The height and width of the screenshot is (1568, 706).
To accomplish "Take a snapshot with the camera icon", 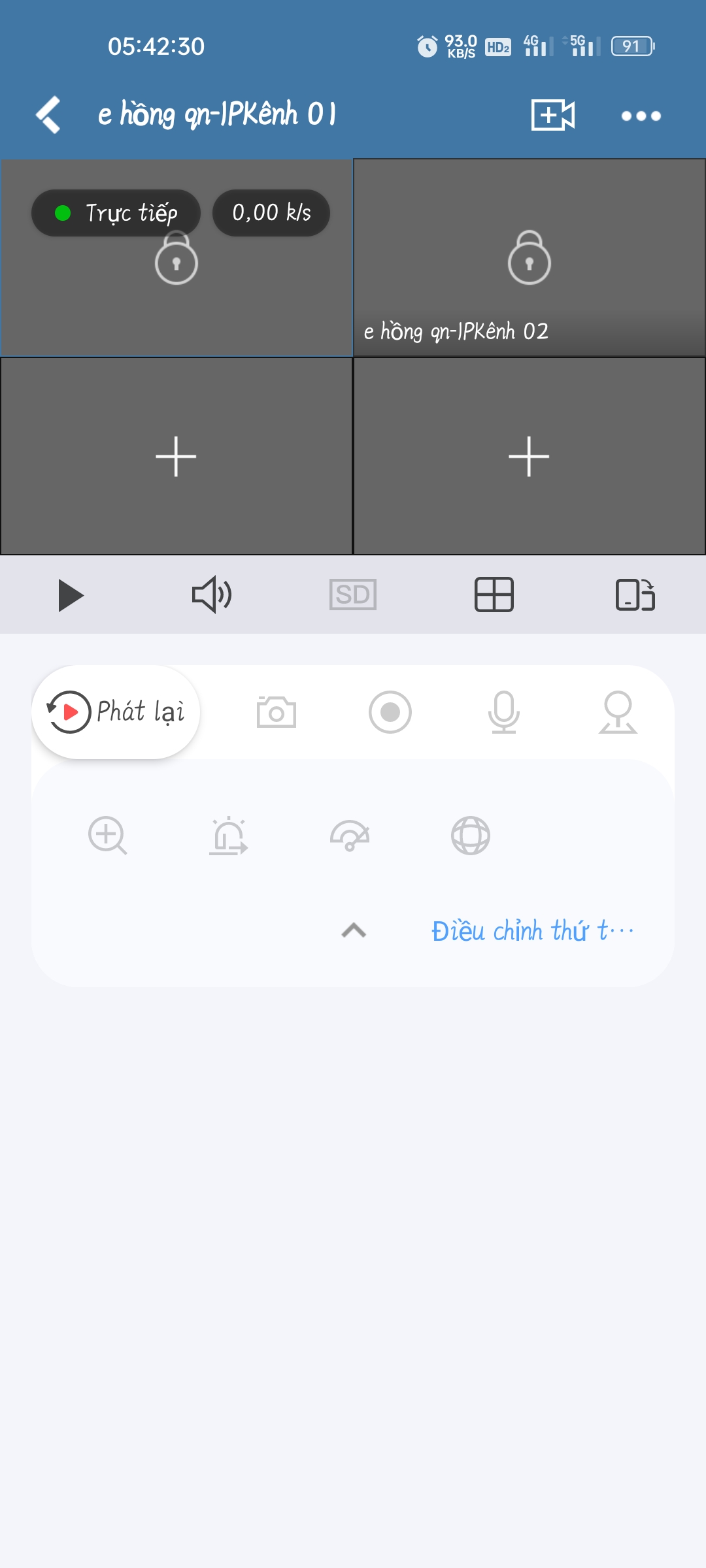I will (x=277, y=712).
